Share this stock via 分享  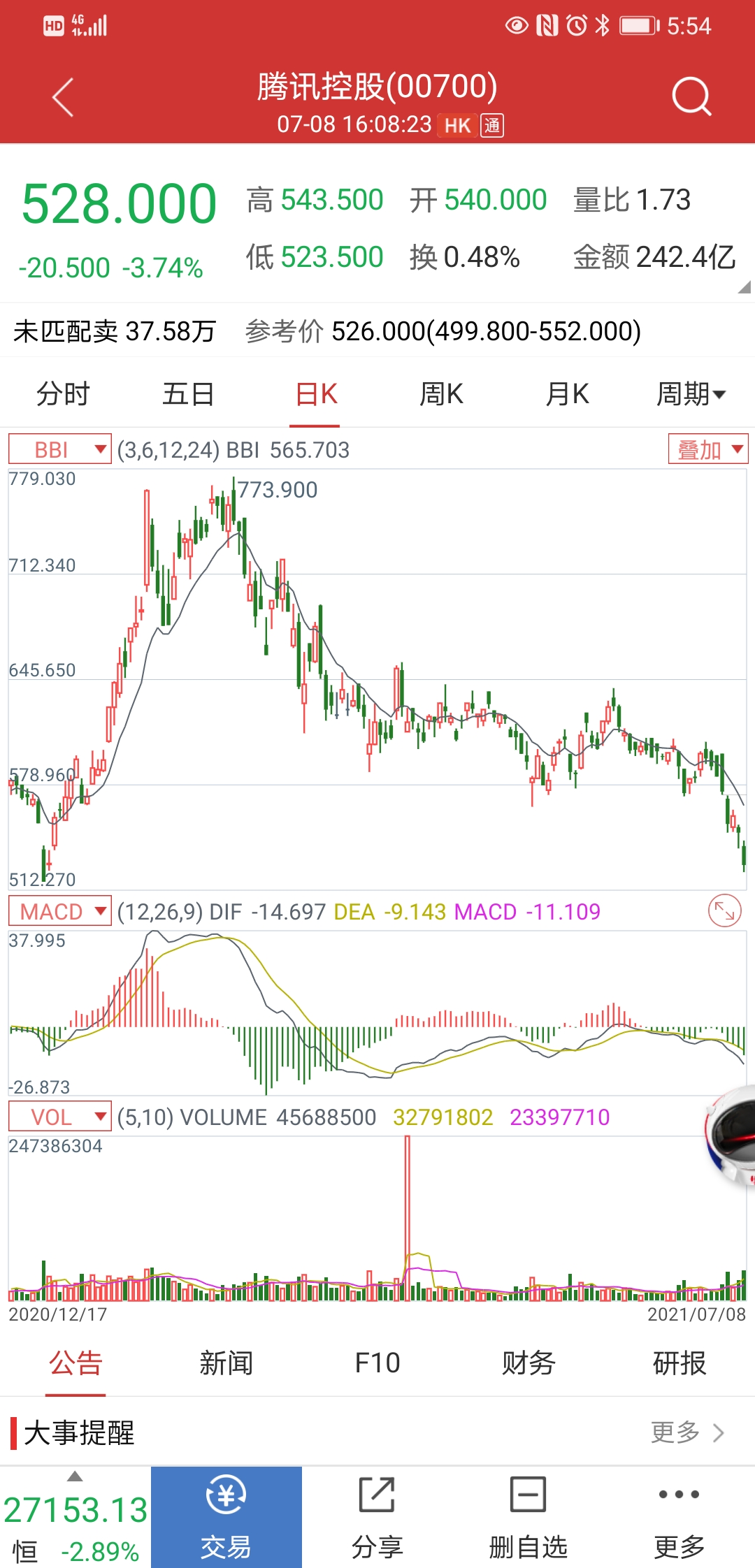(377, 1518)
